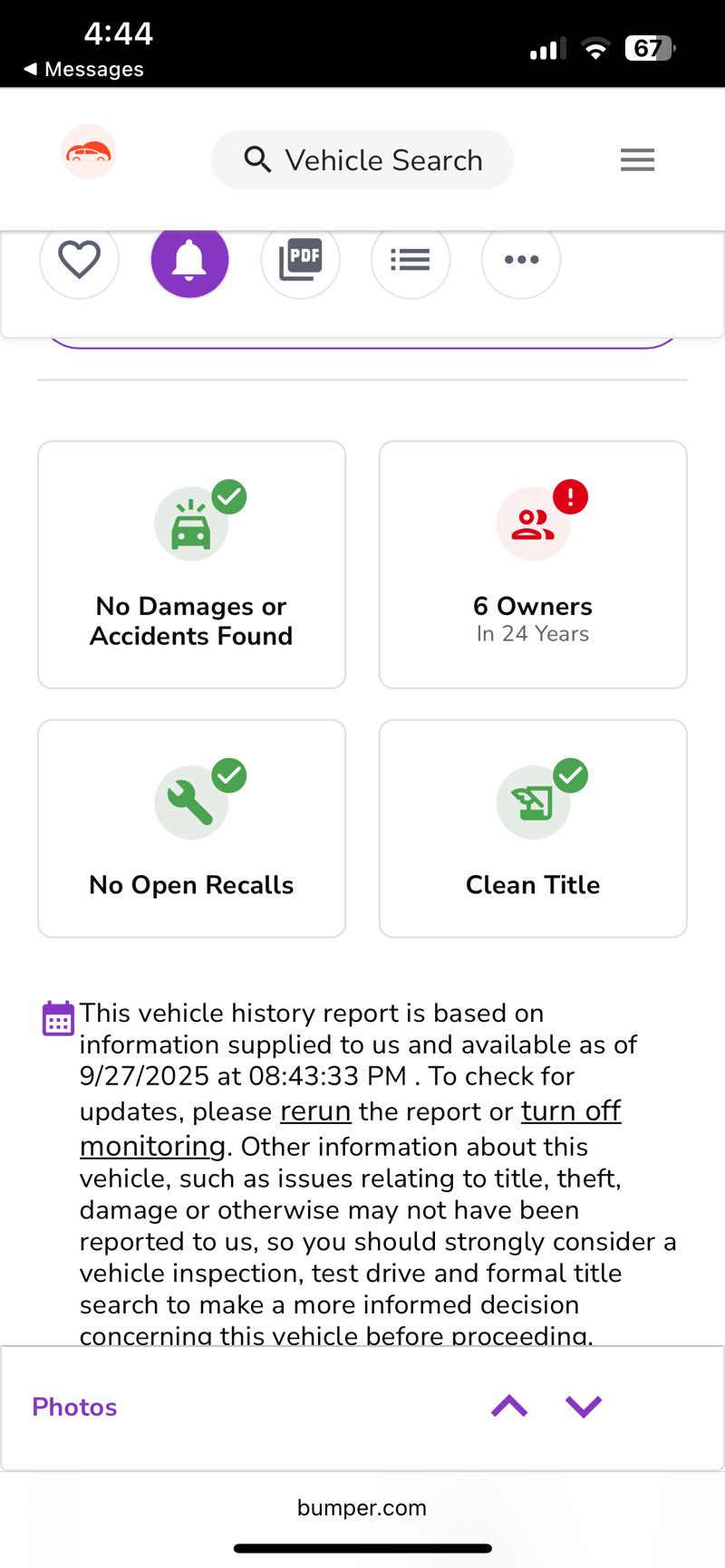Open the No Damages or Accidents card
The height and width of the screenshot is (1568, 725).
coord(191,564)
